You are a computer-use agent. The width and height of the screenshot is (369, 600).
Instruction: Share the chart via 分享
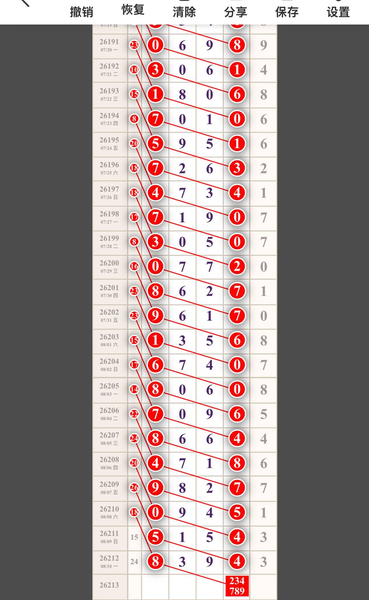(x=235, y=11)
